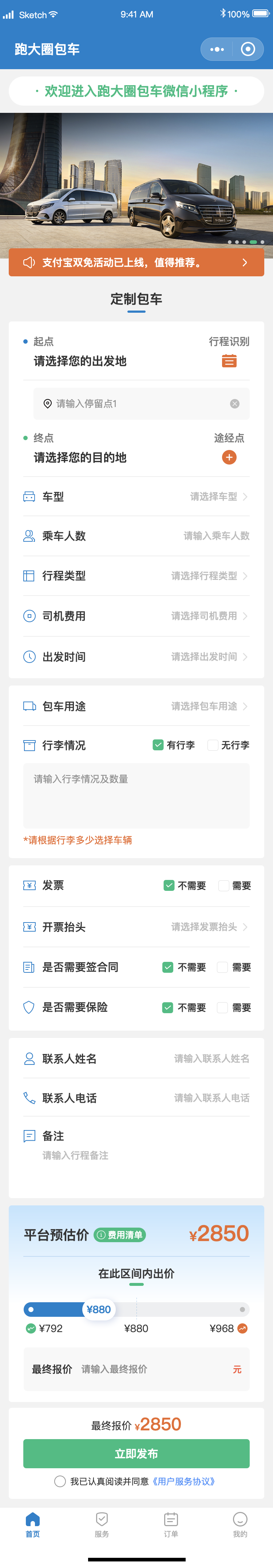This screenshot has width=273, height=1568.
Task: Select a trip type in 行程类型
Action: pyautogui.click(x=209, y=576)
